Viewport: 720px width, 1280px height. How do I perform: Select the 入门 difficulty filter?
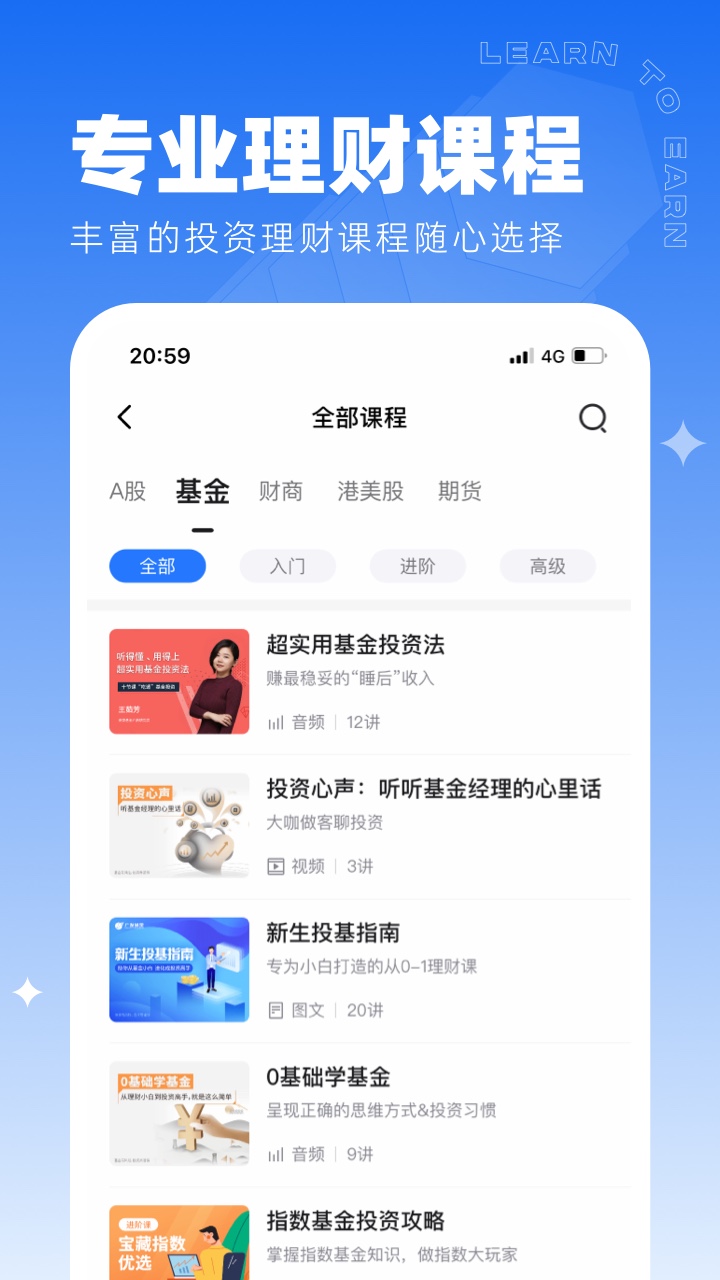[287, 566]
